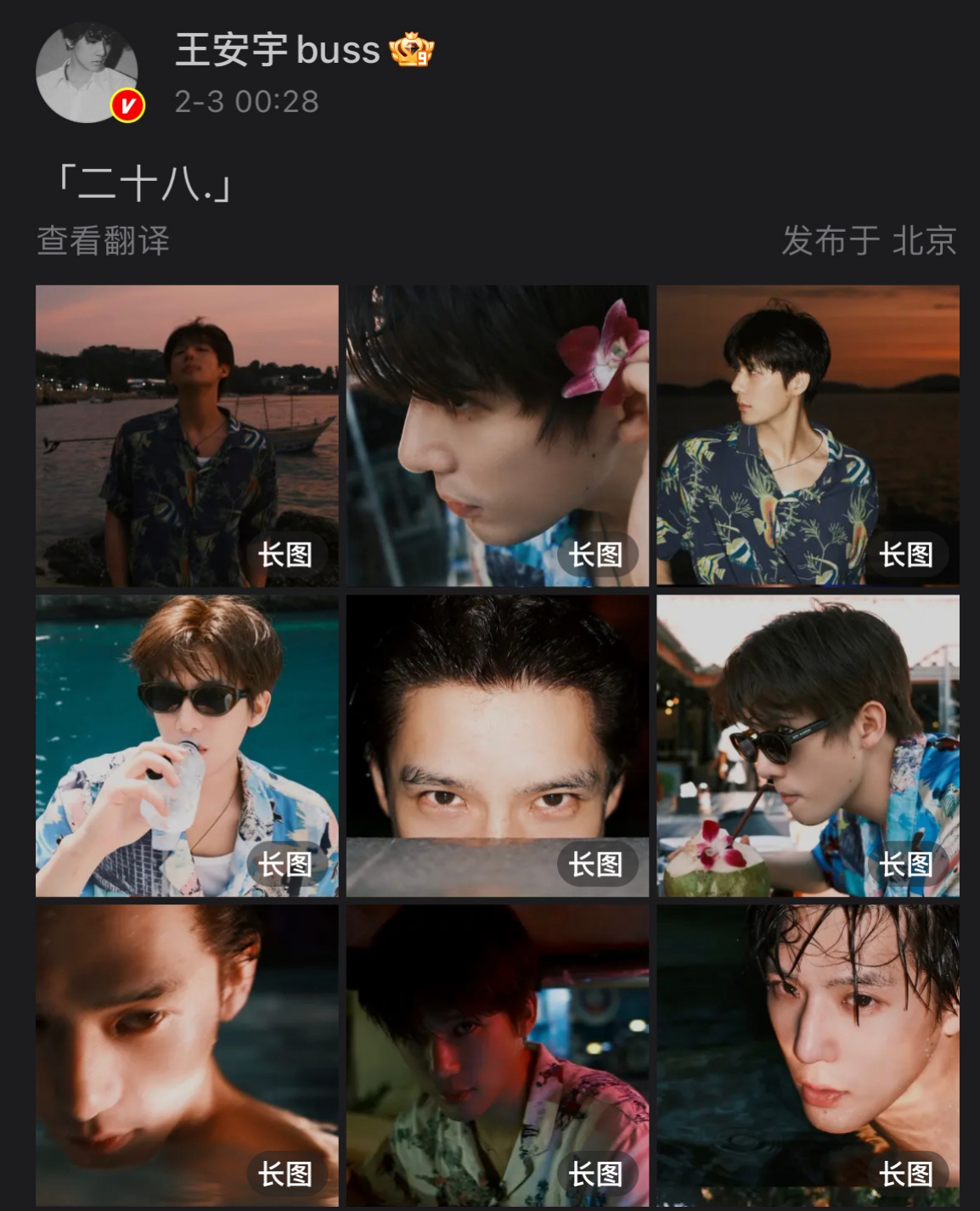980x1211 pixels.
Task: Open the red-lit floral shirt photo
Action: tap(497, 1055)
